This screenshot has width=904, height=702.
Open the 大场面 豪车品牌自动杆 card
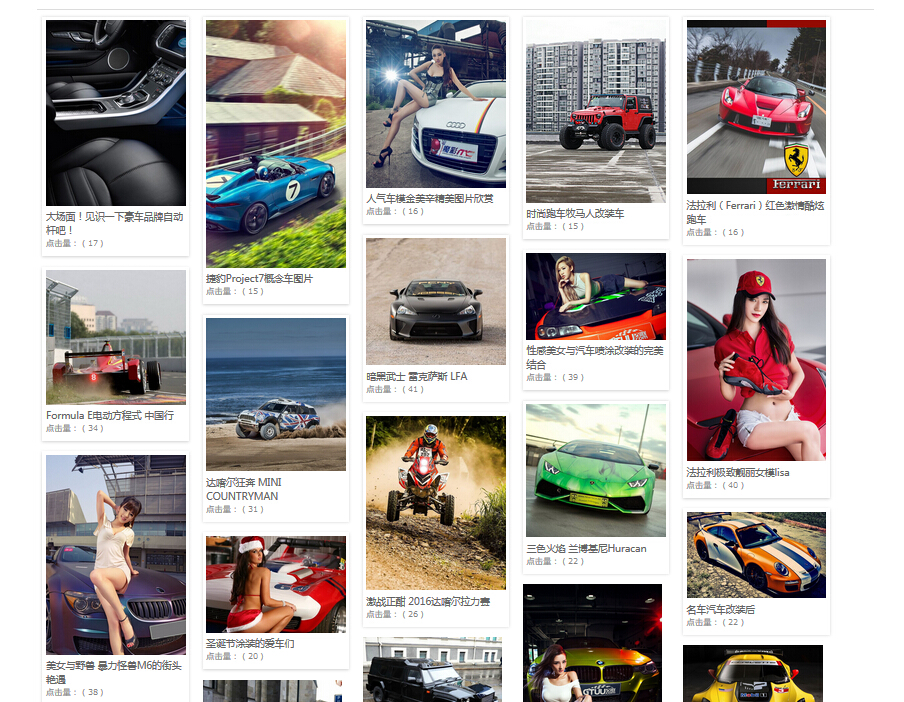(116, 113)
